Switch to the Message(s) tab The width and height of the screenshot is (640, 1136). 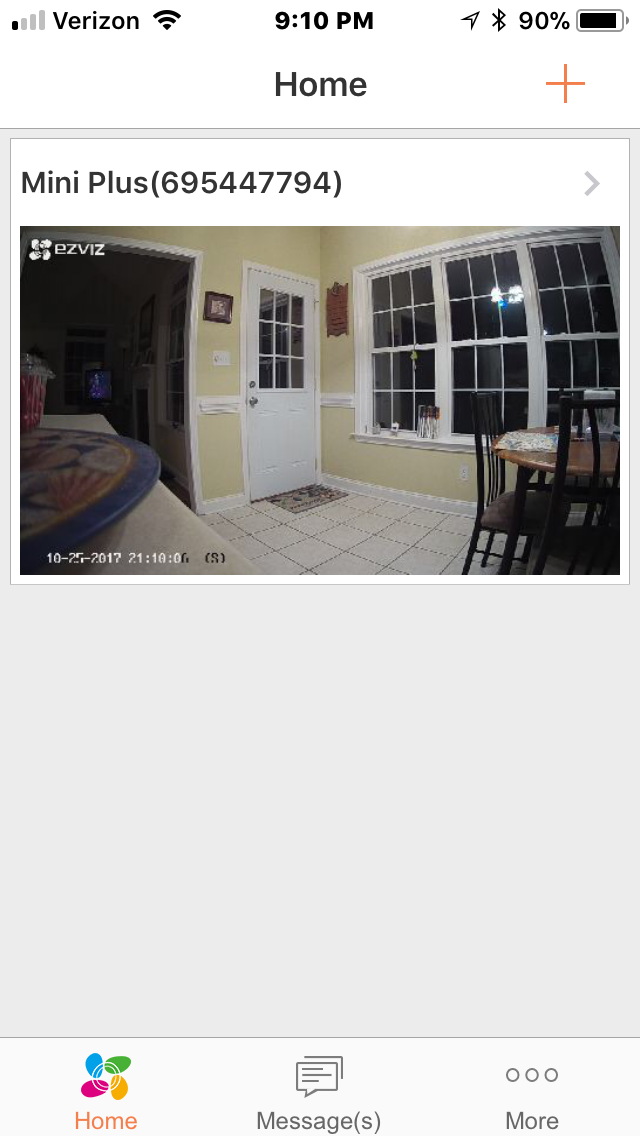point(319,1093)
